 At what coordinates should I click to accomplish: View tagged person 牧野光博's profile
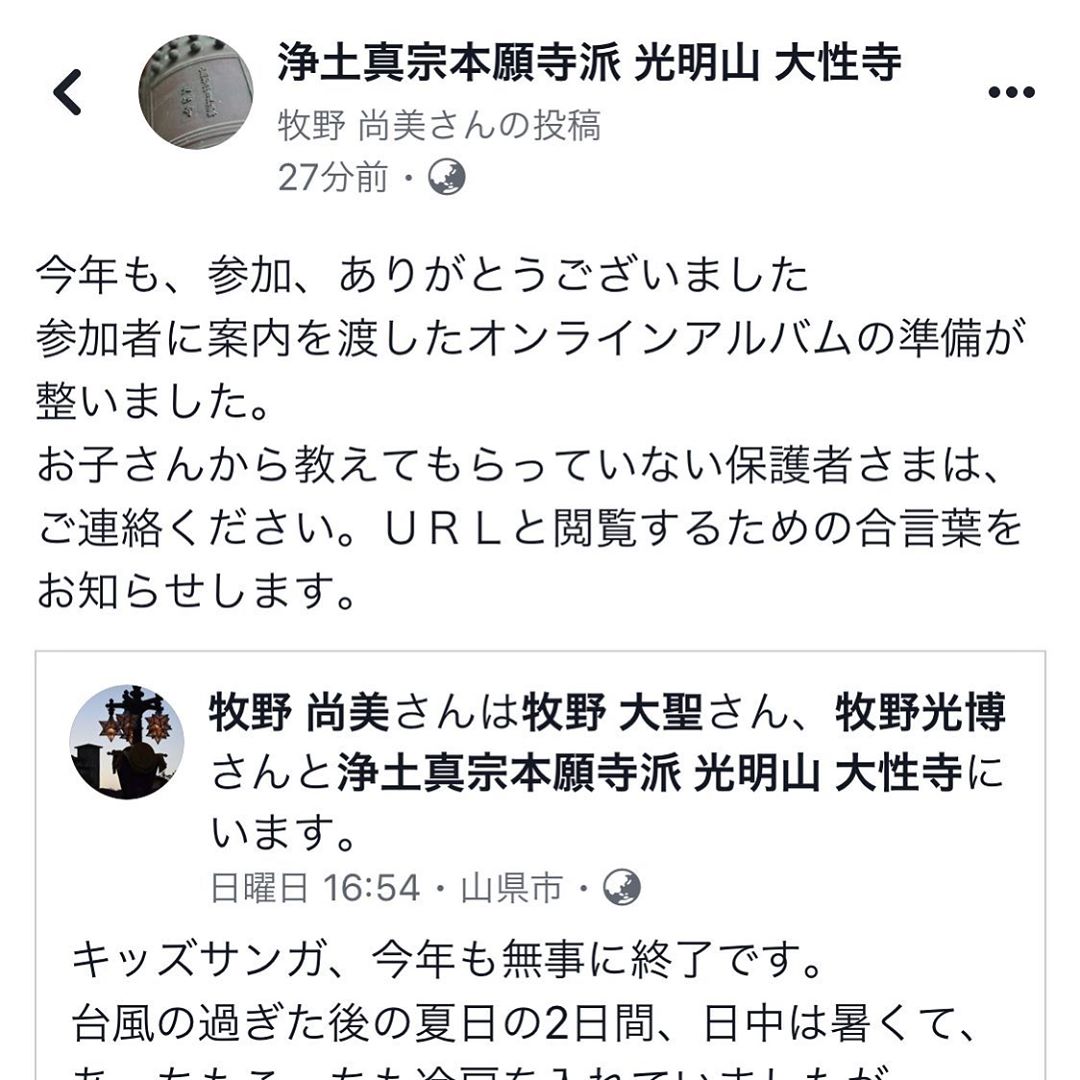click(920, 714)
